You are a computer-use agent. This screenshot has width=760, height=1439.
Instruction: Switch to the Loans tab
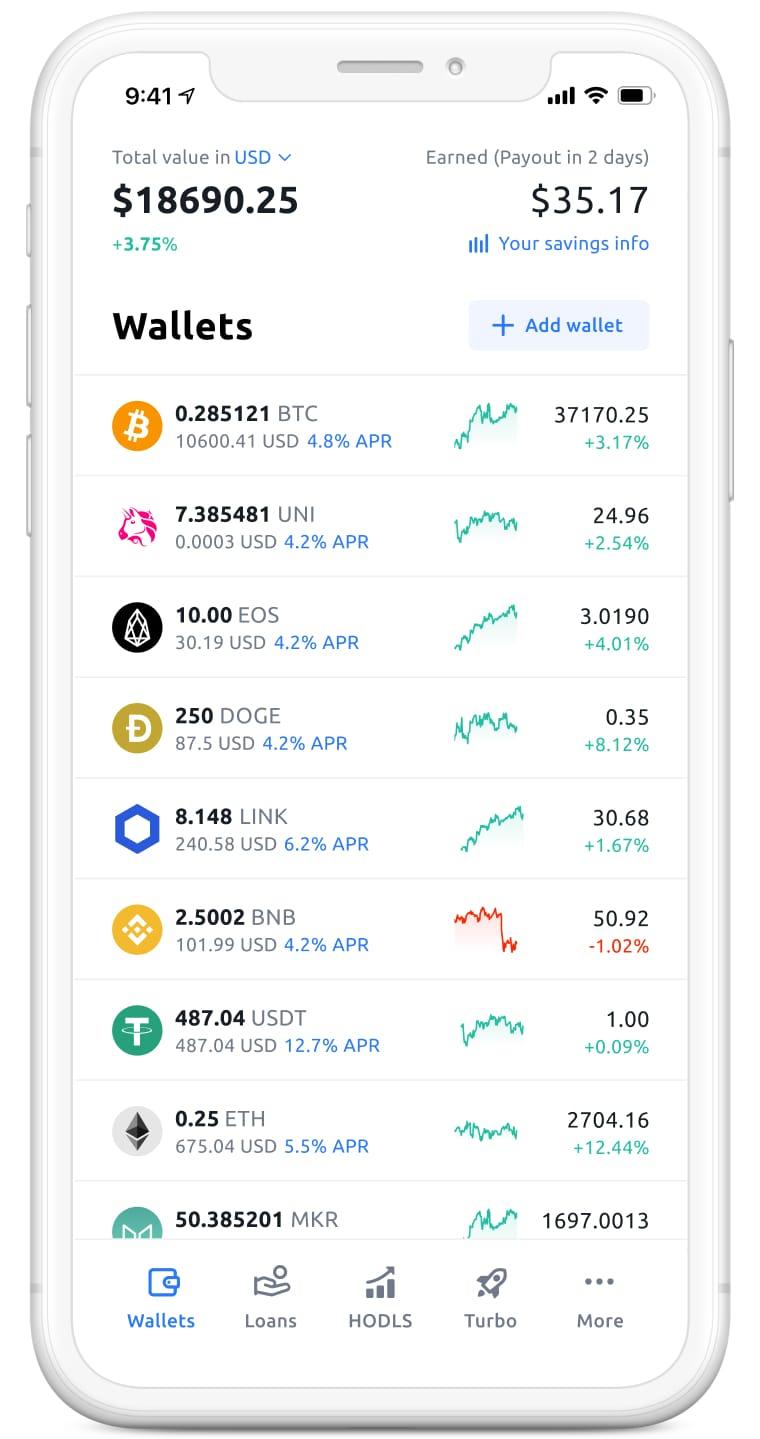tap(271, 1298)
